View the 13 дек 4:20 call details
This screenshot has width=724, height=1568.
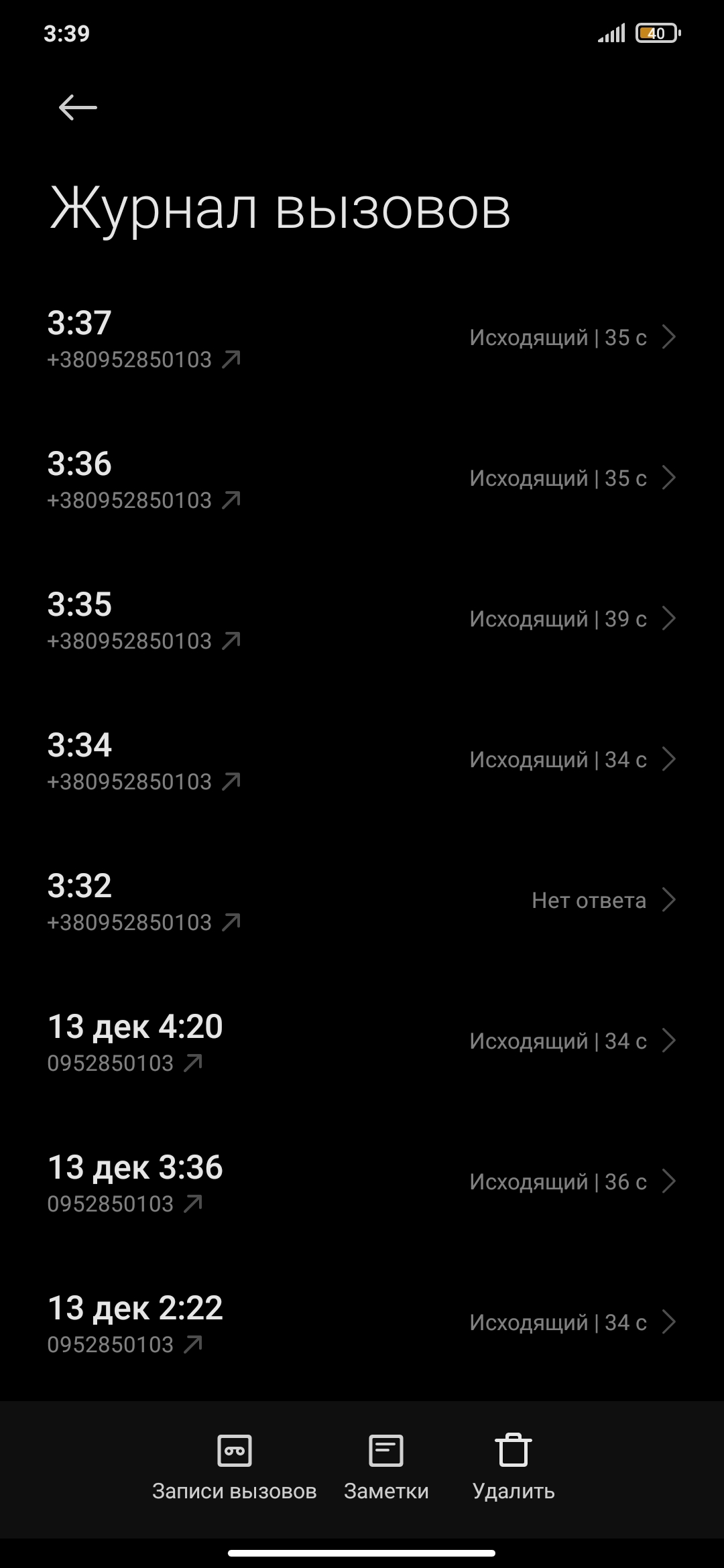click(362, 1042)
